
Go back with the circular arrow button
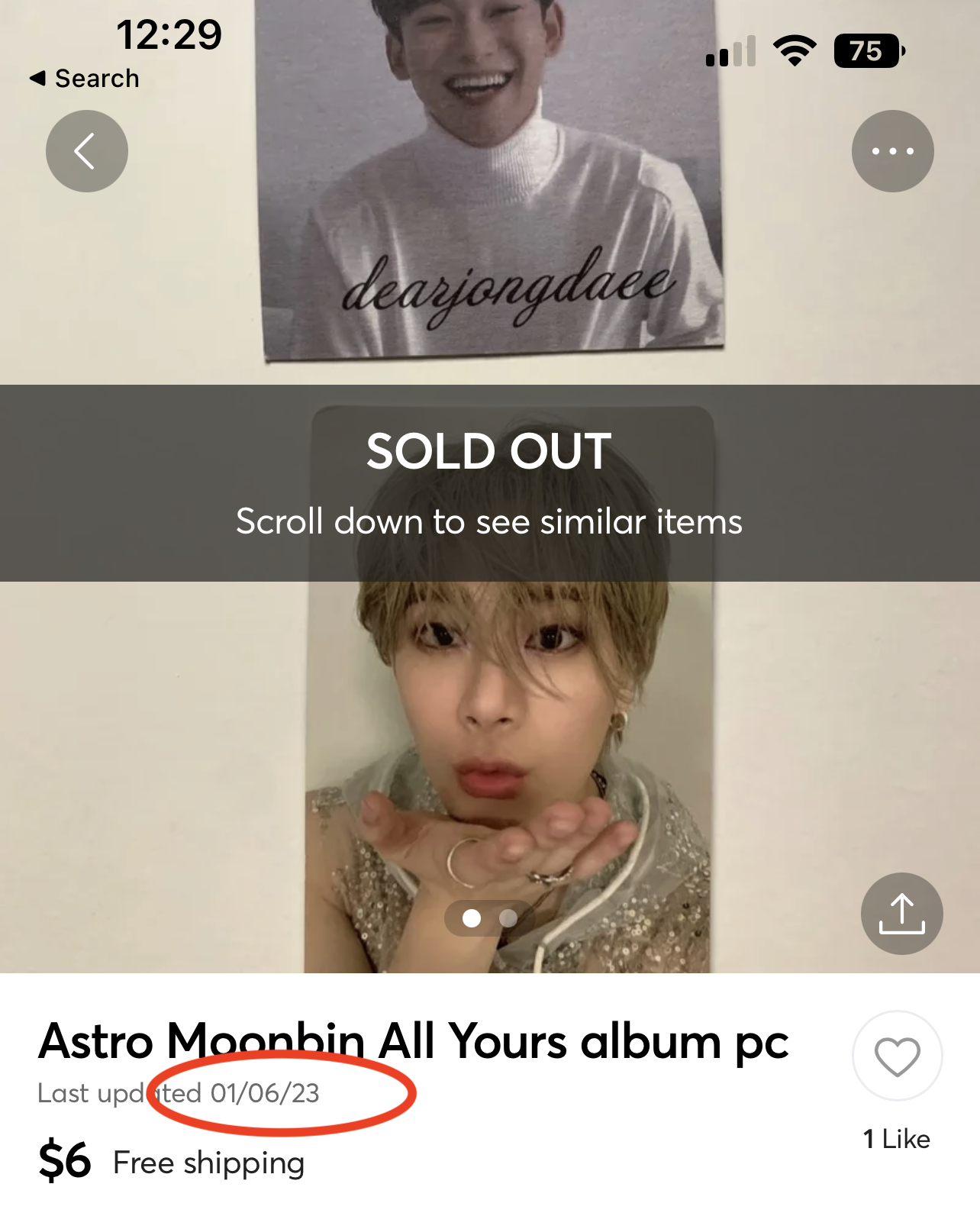(x=87, y=151)
